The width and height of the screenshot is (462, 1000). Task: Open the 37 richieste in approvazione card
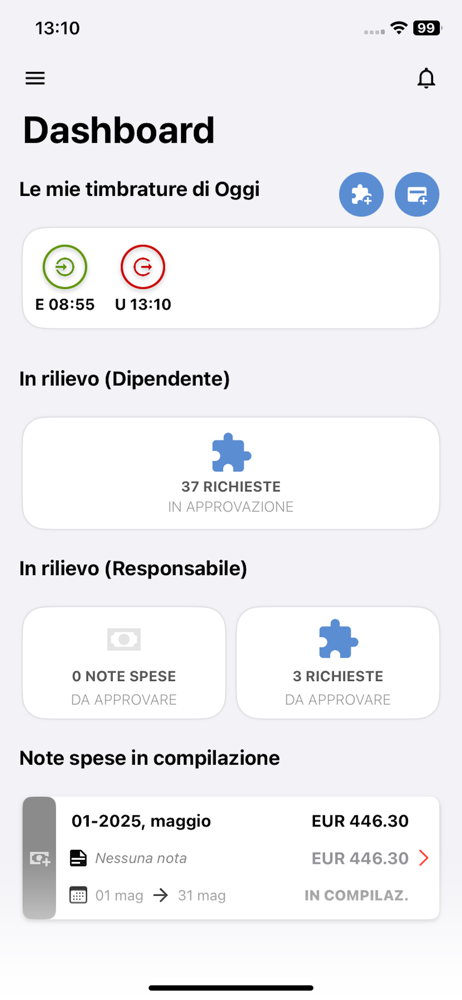231,473
